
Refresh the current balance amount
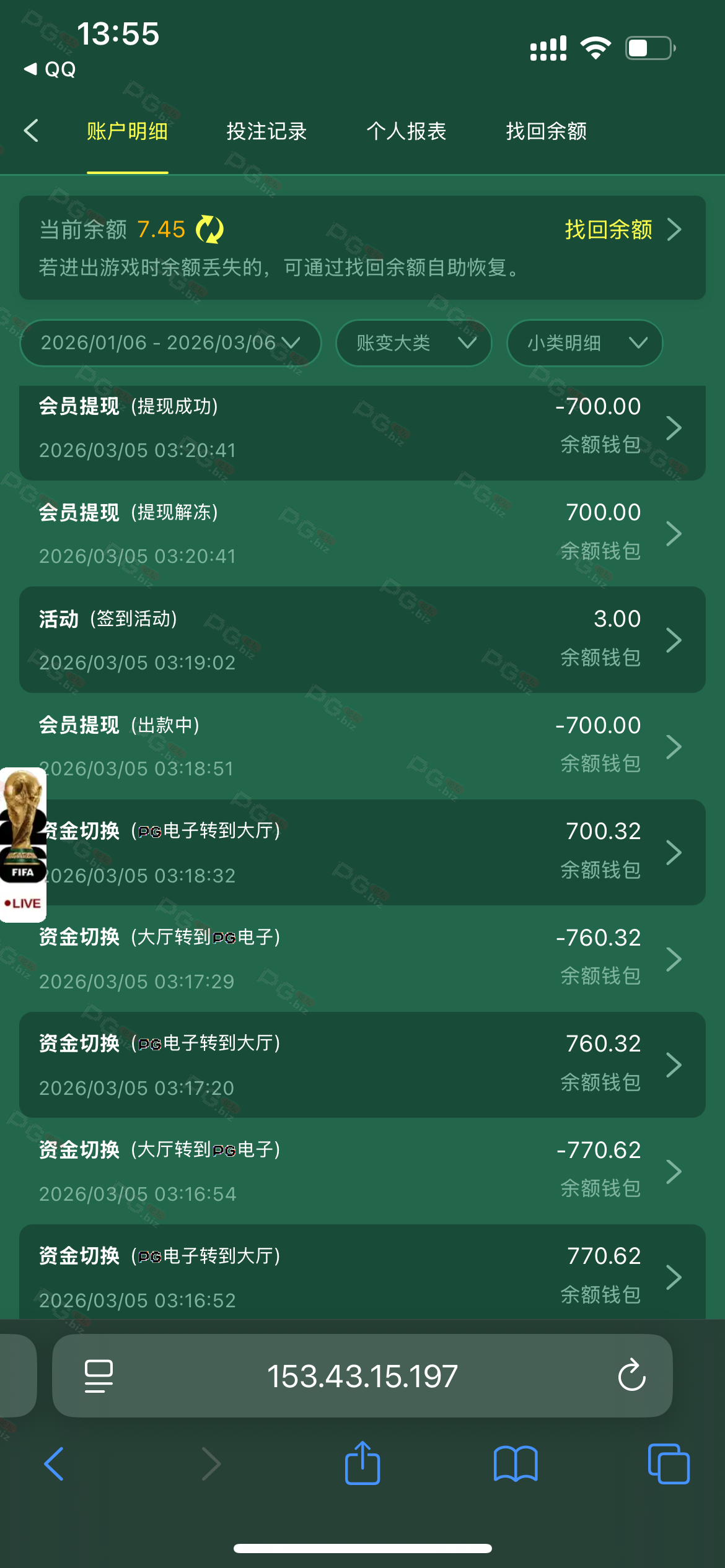[x=210, y=230]
